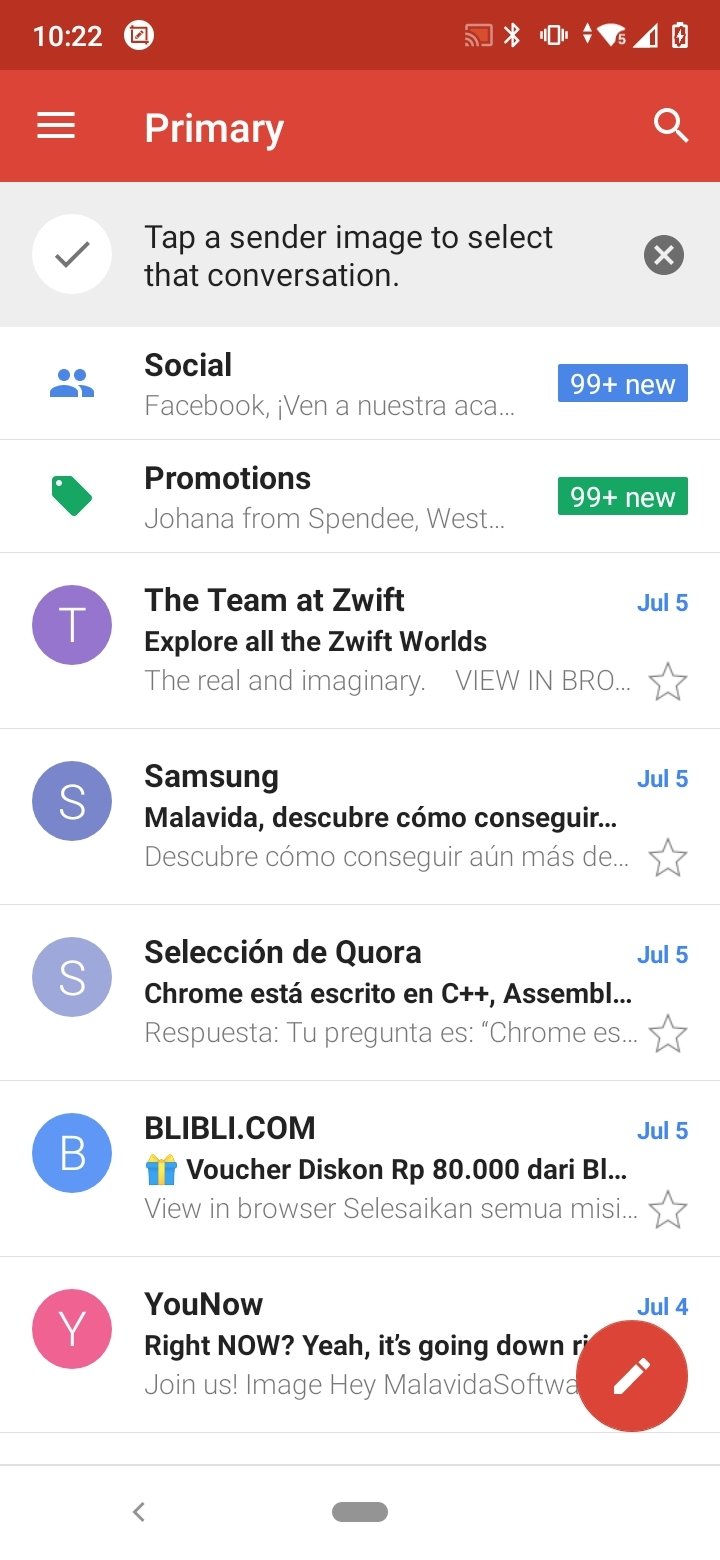Go back using the system back arrow
The height and width of the screenshot is (1560, 720).
(x=139, y=1512)
